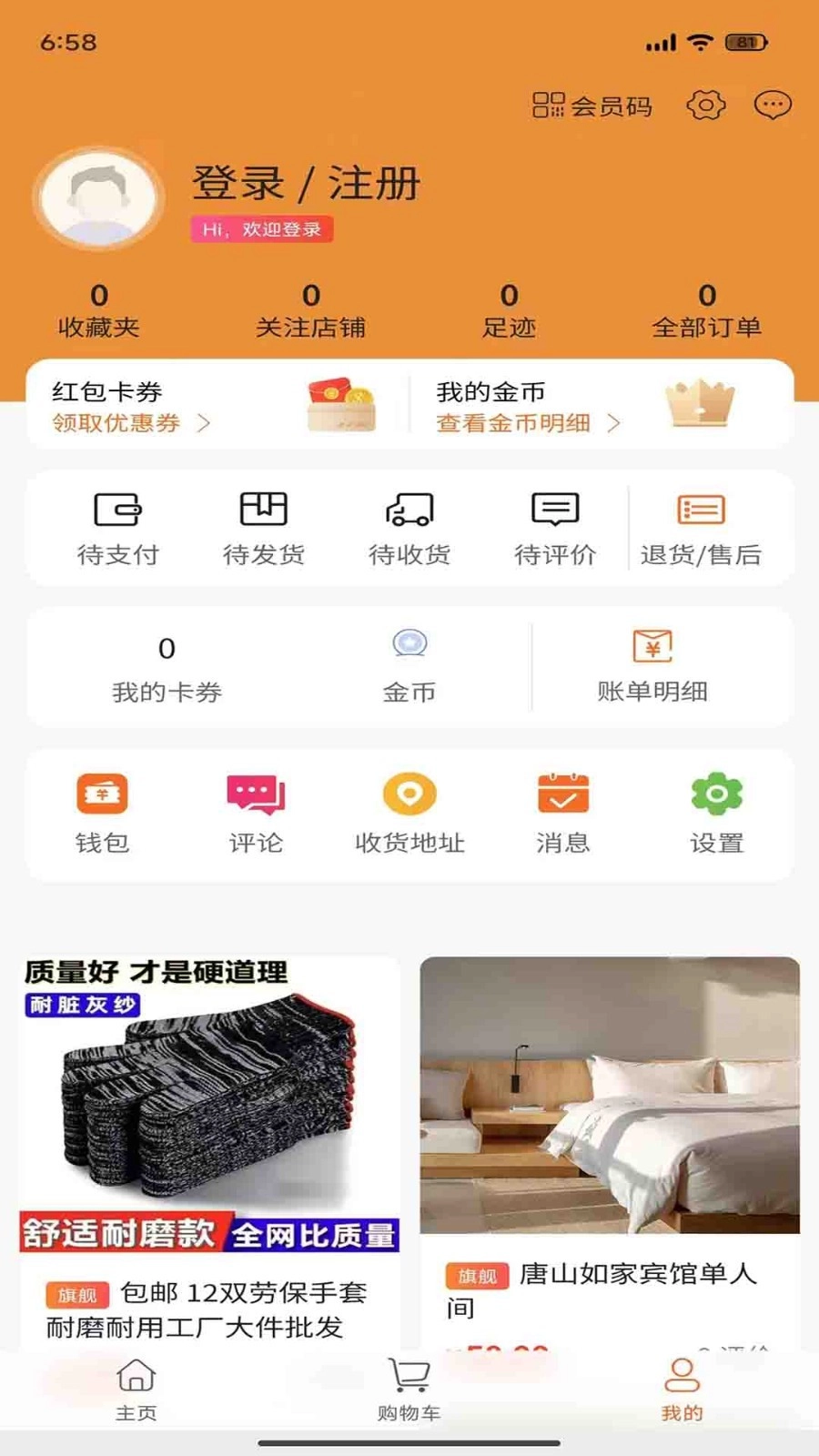819x1456 pixels.
Task: Open the 消息 messages panel
Action: tap(563, 814)
